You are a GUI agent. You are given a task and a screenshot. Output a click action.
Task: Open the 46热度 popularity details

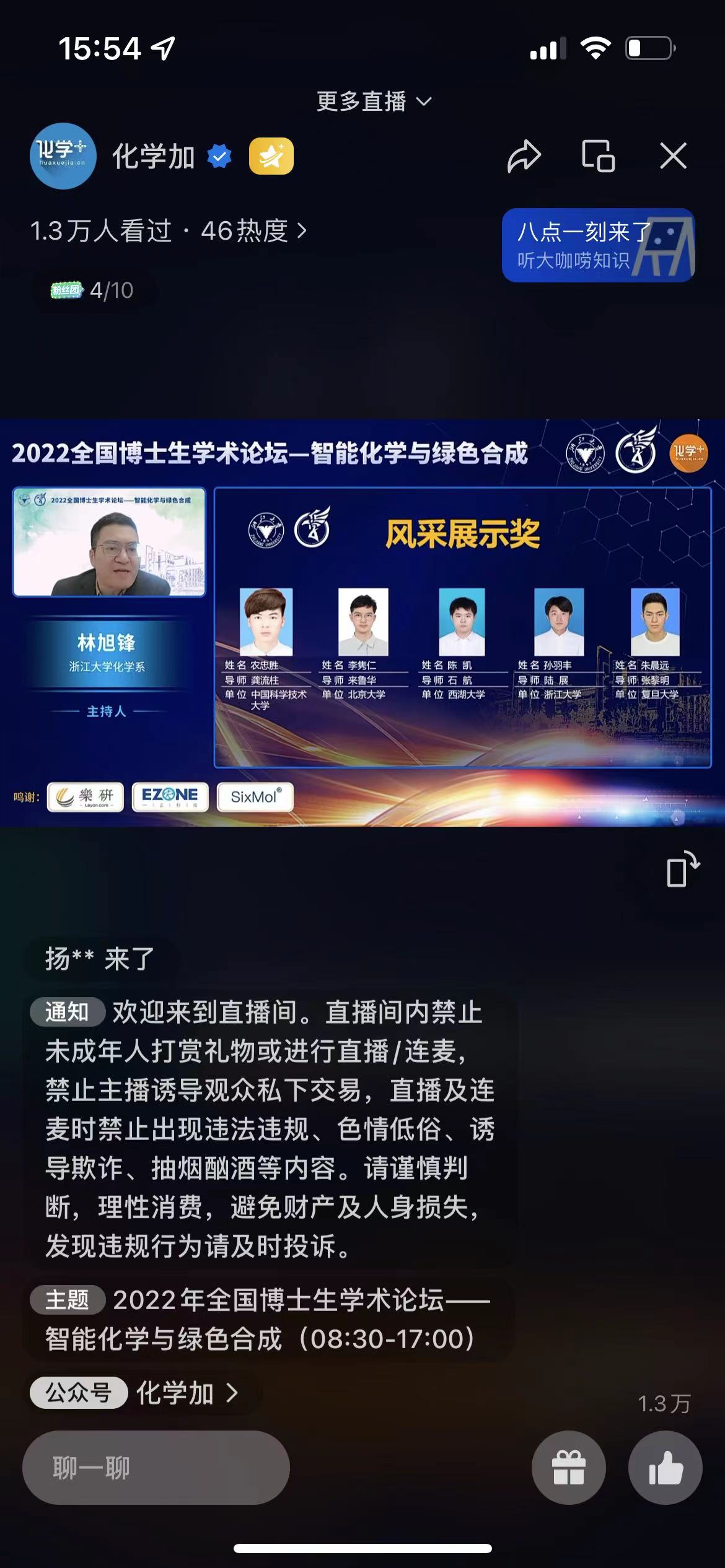253,231
